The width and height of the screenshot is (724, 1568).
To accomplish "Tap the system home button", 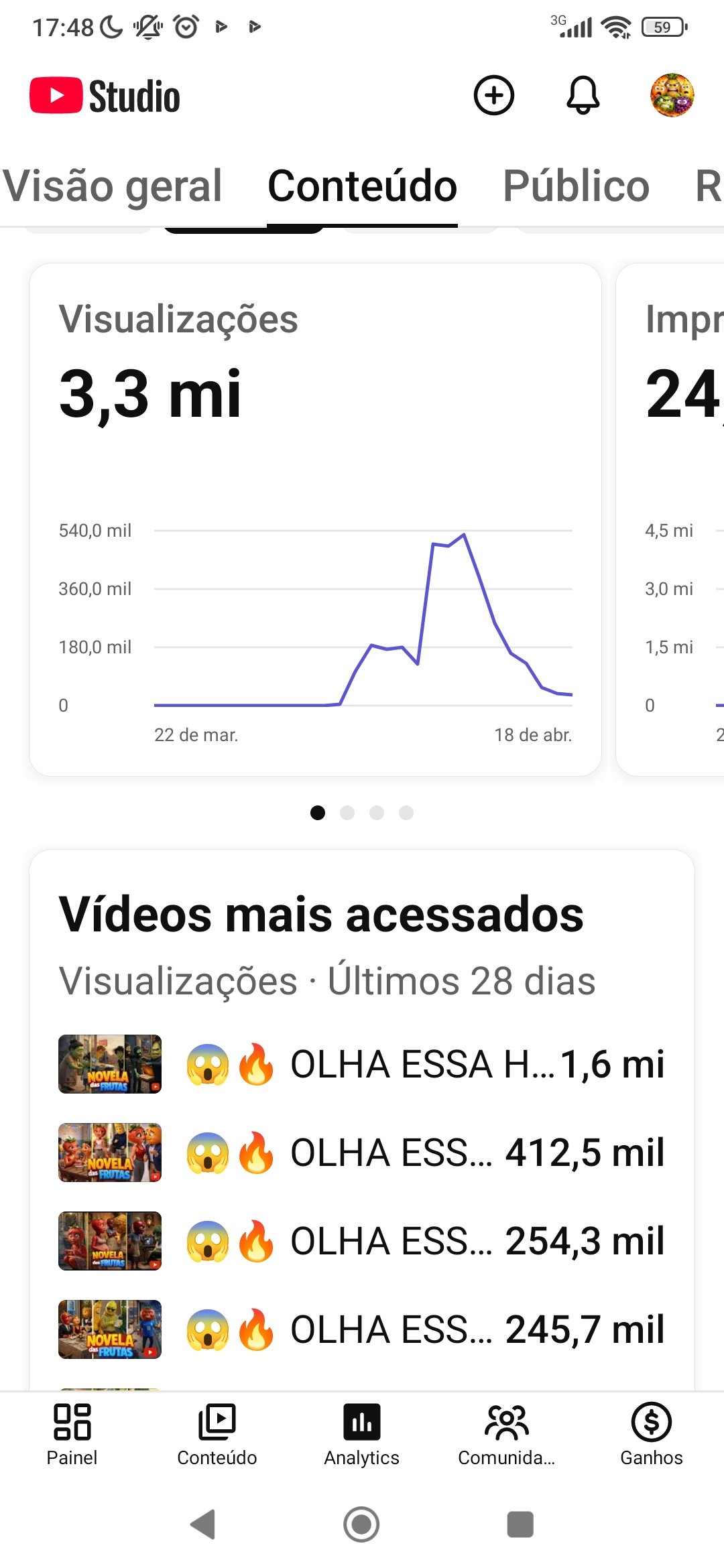I will [361, 1524].
